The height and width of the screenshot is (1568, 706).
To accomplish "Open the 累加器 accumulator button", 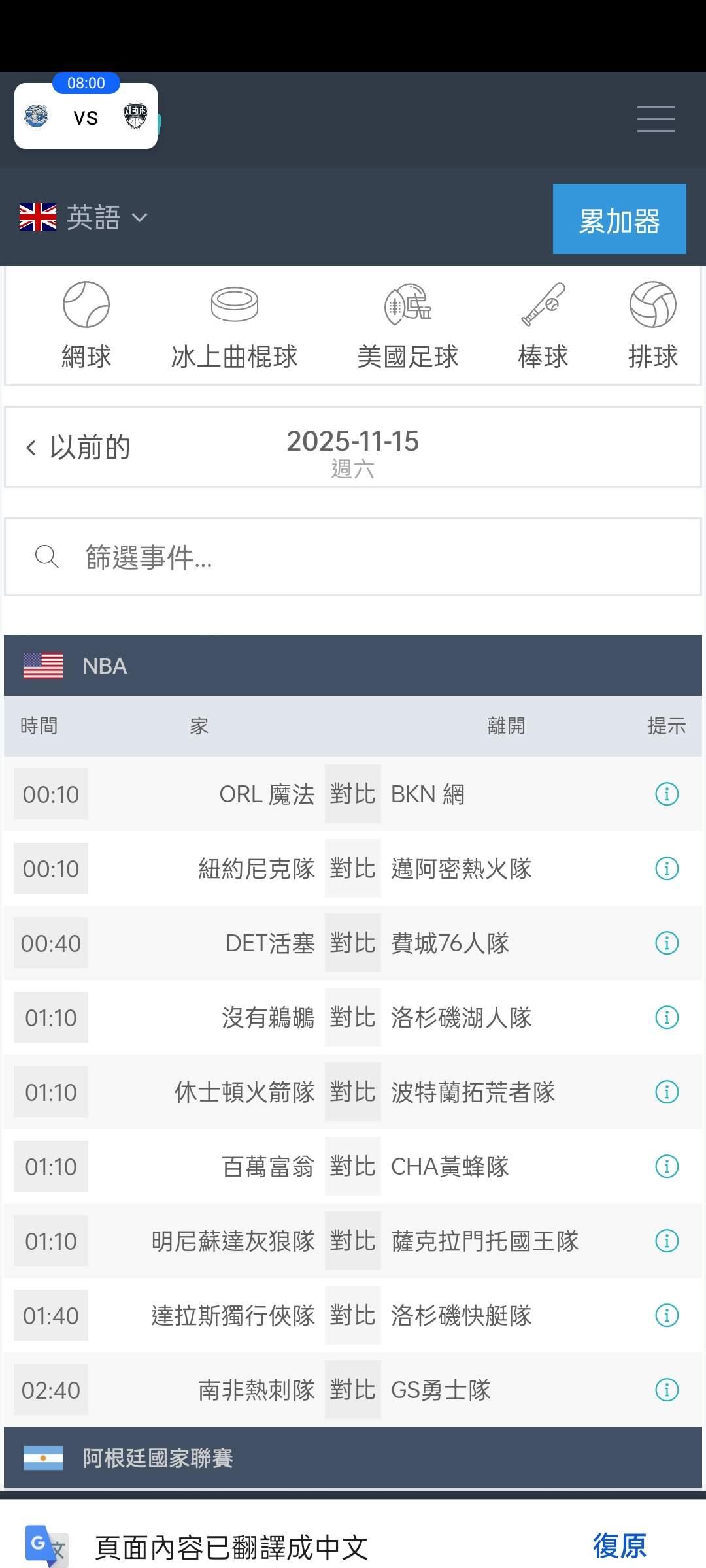I will 619,219.
